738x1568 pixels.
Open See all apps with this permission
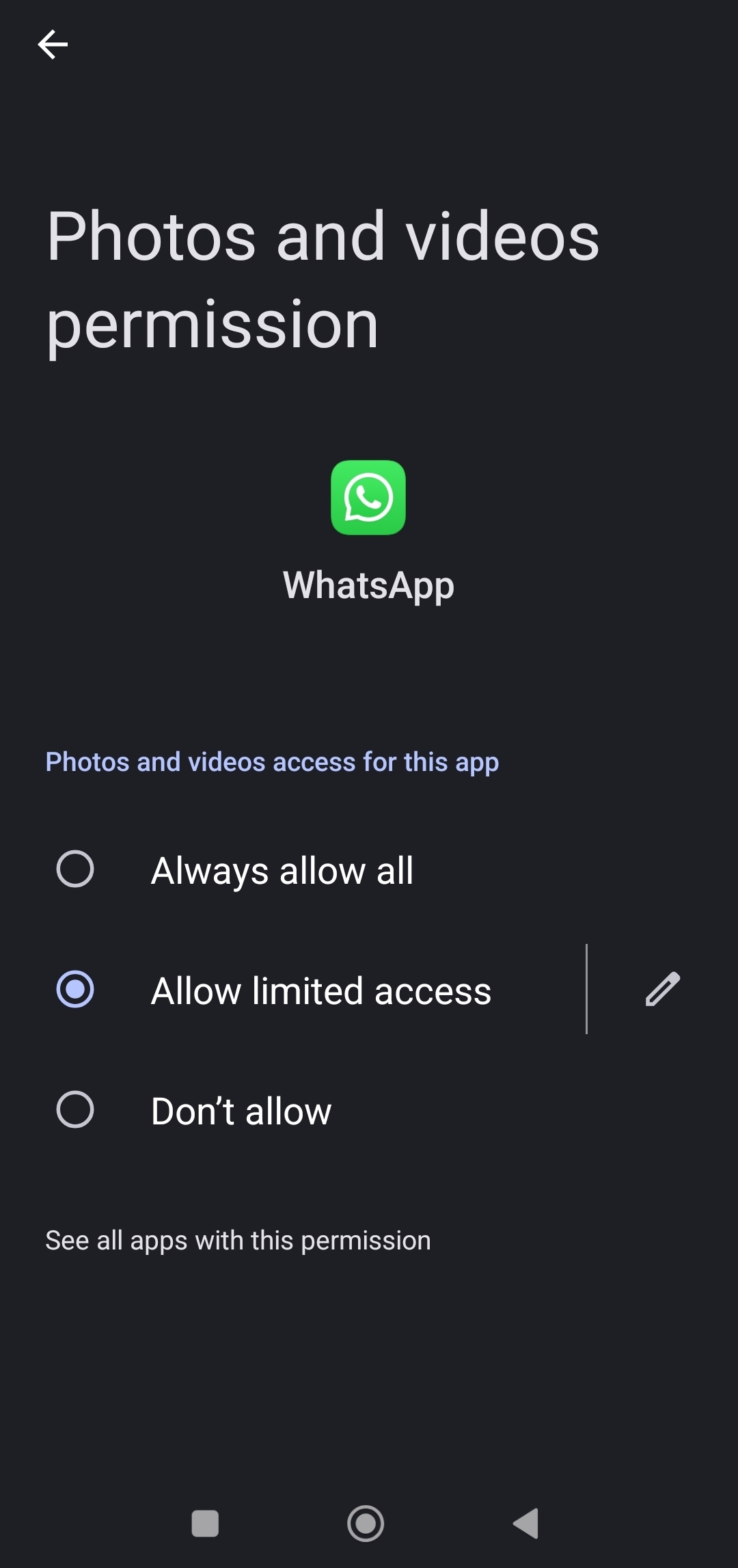coord(238,1240)
